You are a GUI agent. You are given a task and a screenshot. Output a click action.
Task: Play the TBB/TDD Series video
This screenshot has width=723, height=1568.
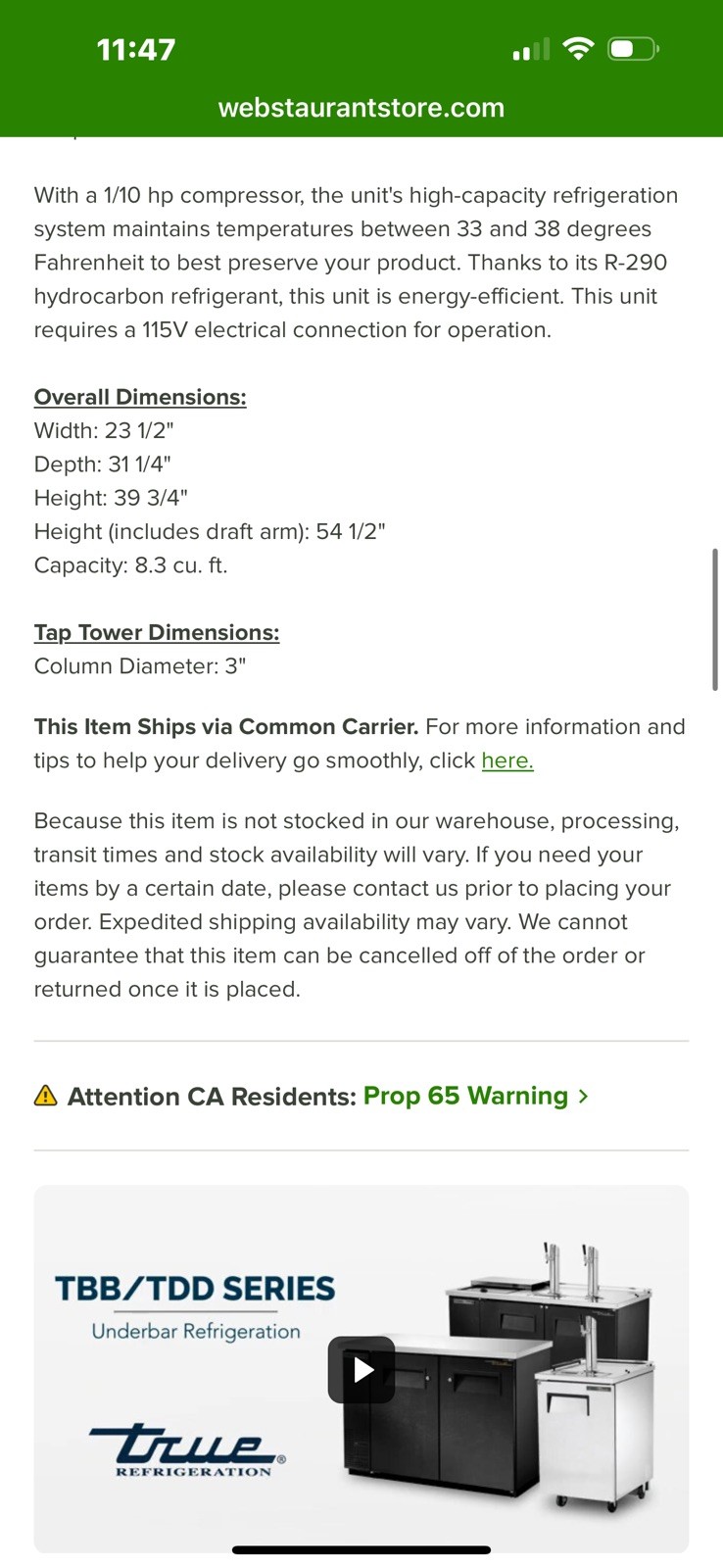(361, 1369)
